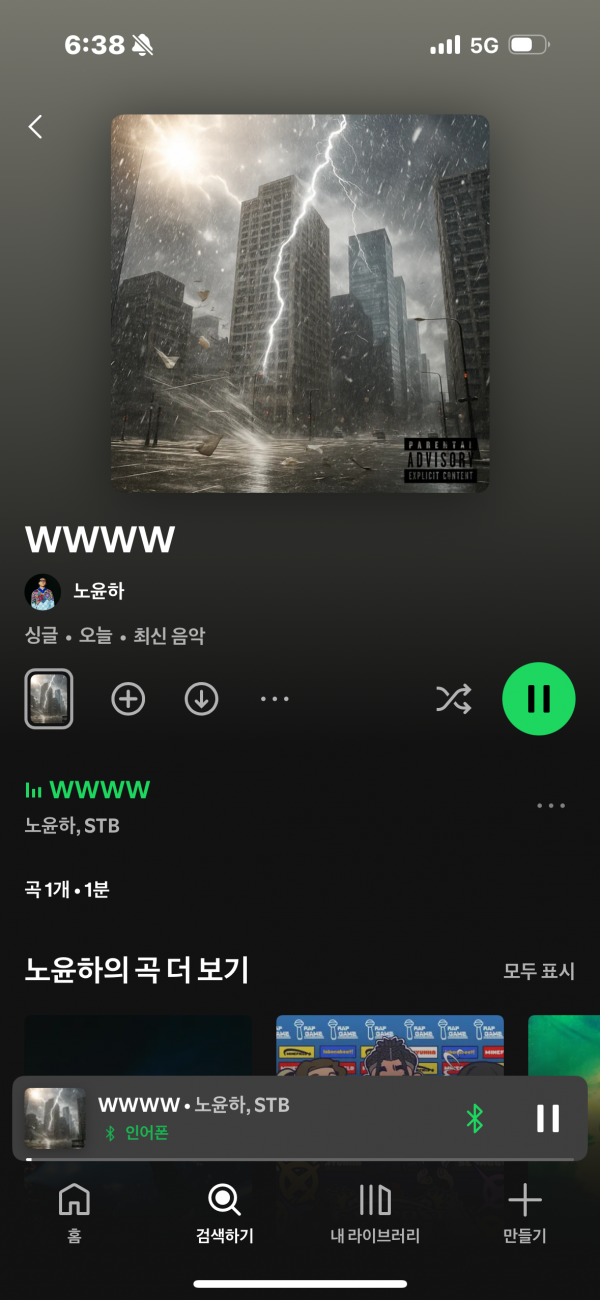Open options for the WWWW track
The height and width of the screenshot is (1300, 600).
(x=551, y=806)
